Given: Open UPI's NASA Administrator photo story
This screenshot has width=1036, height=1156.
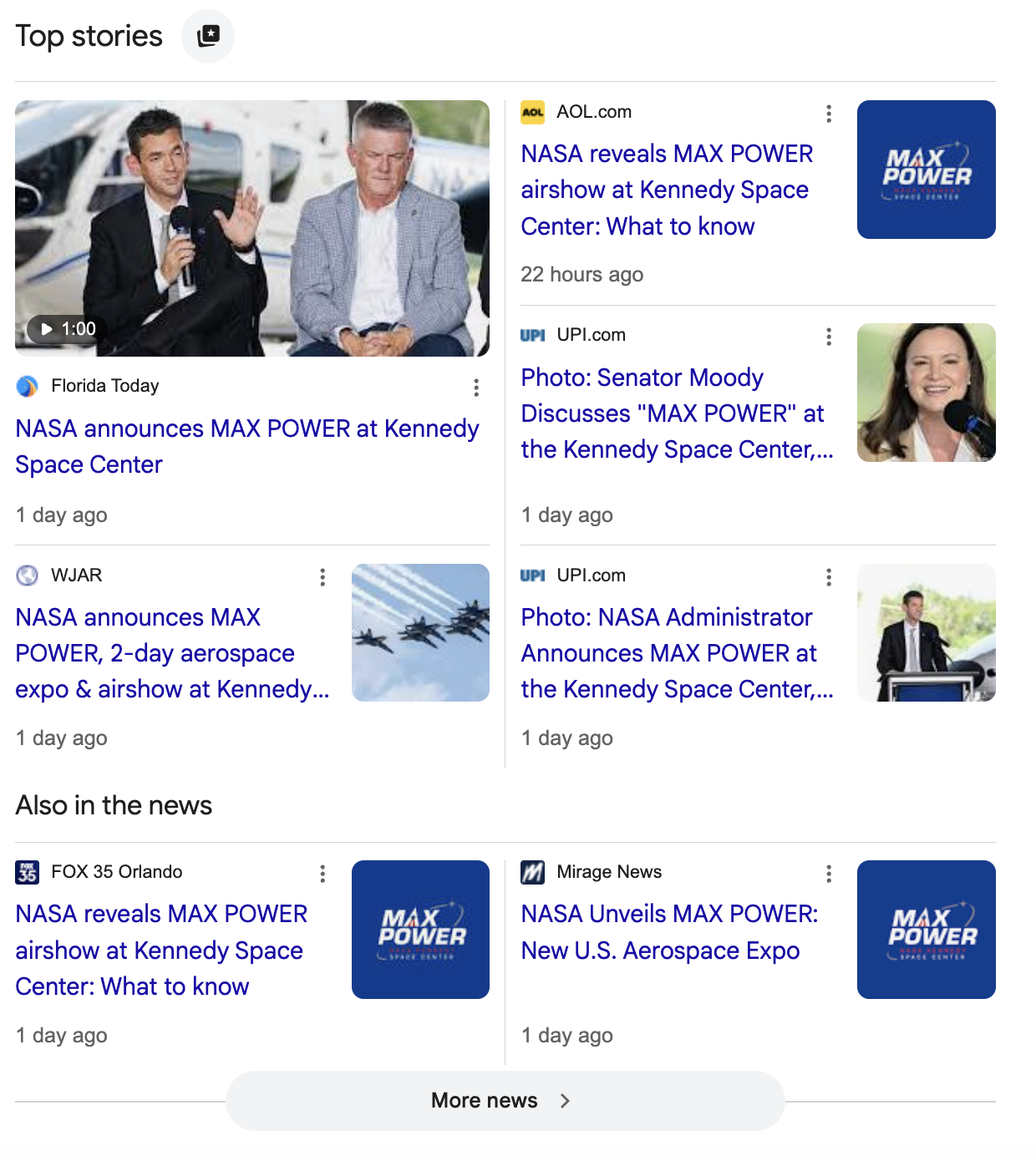Looking at the screenshot, I should coord(677,653).
